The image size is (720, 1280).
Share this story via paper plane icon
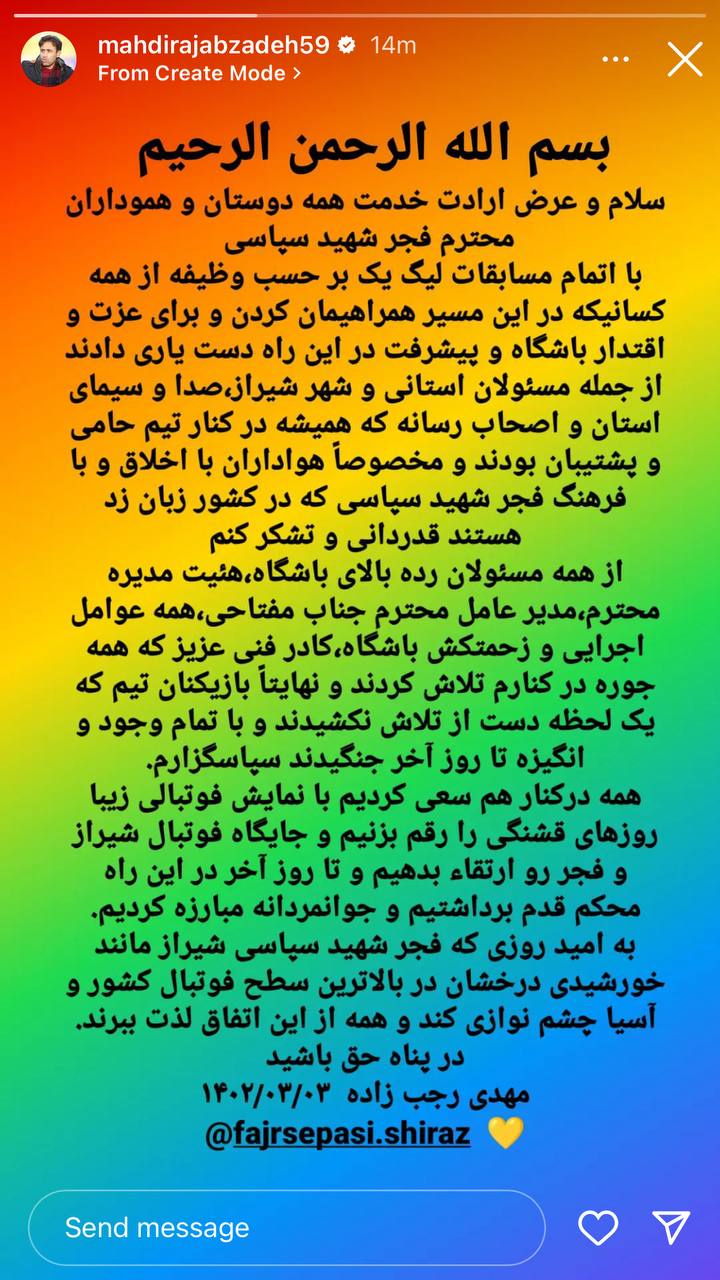(x=671, y=1227)
